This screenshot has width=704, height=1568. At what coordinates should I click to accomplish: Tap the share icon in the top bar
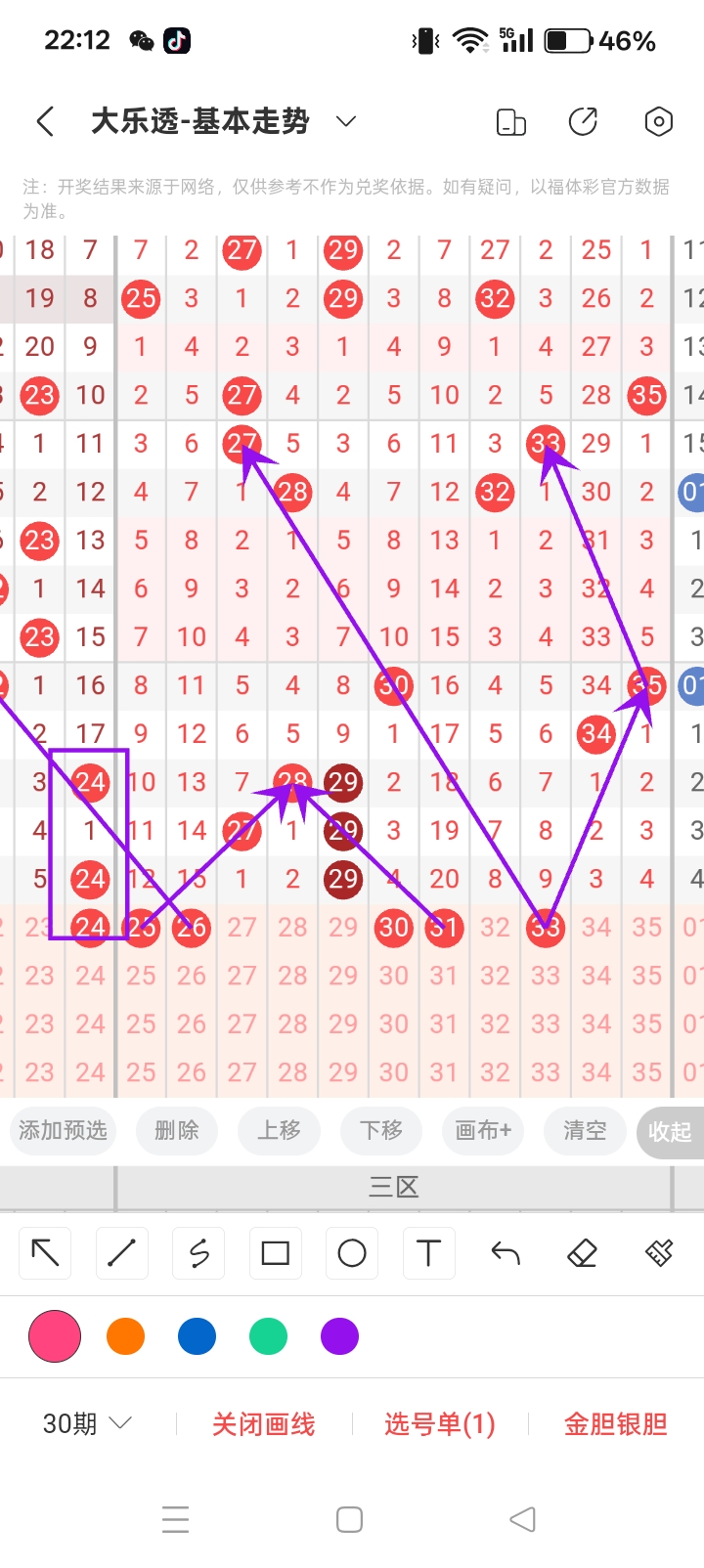583,121
